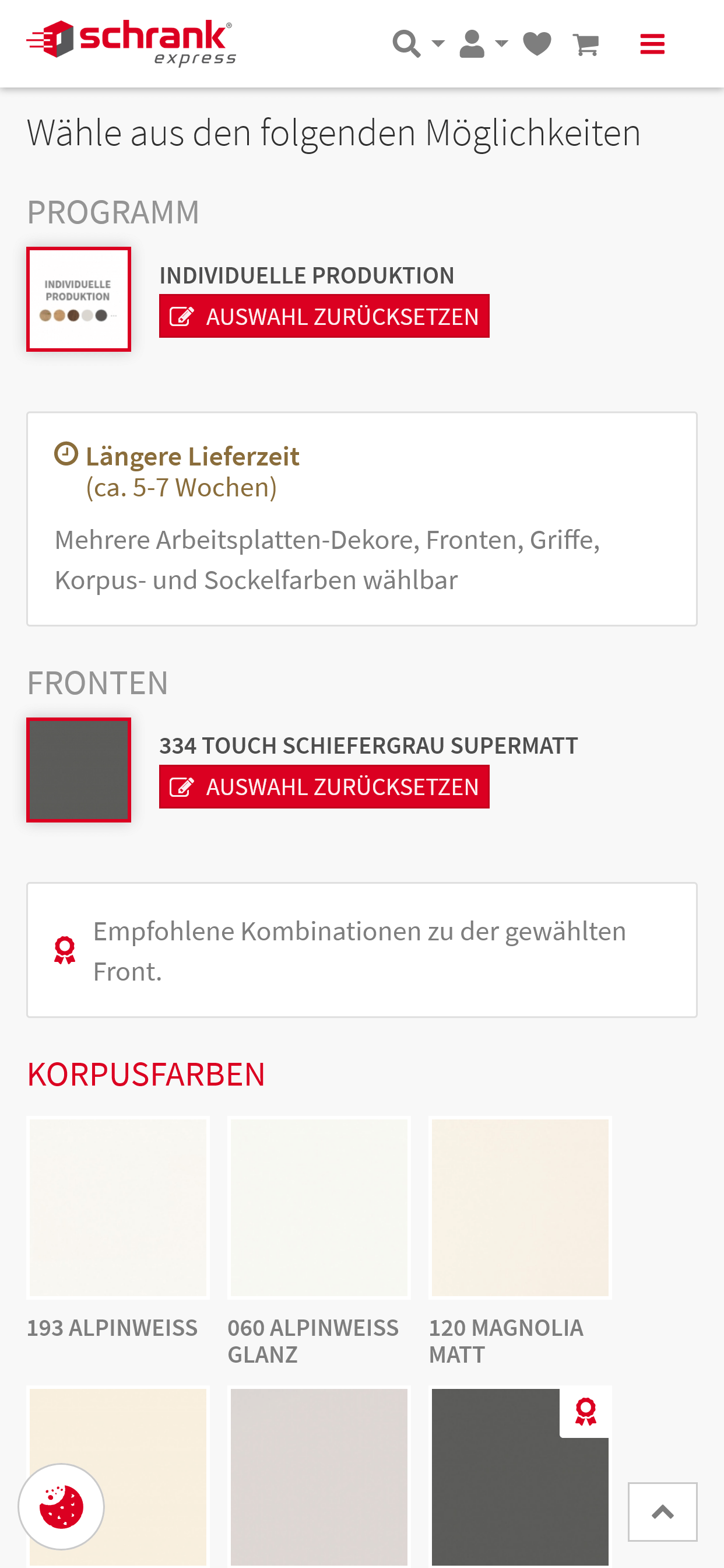
Task: Open the hamburger menu
Action: click(x=652, y=44)
